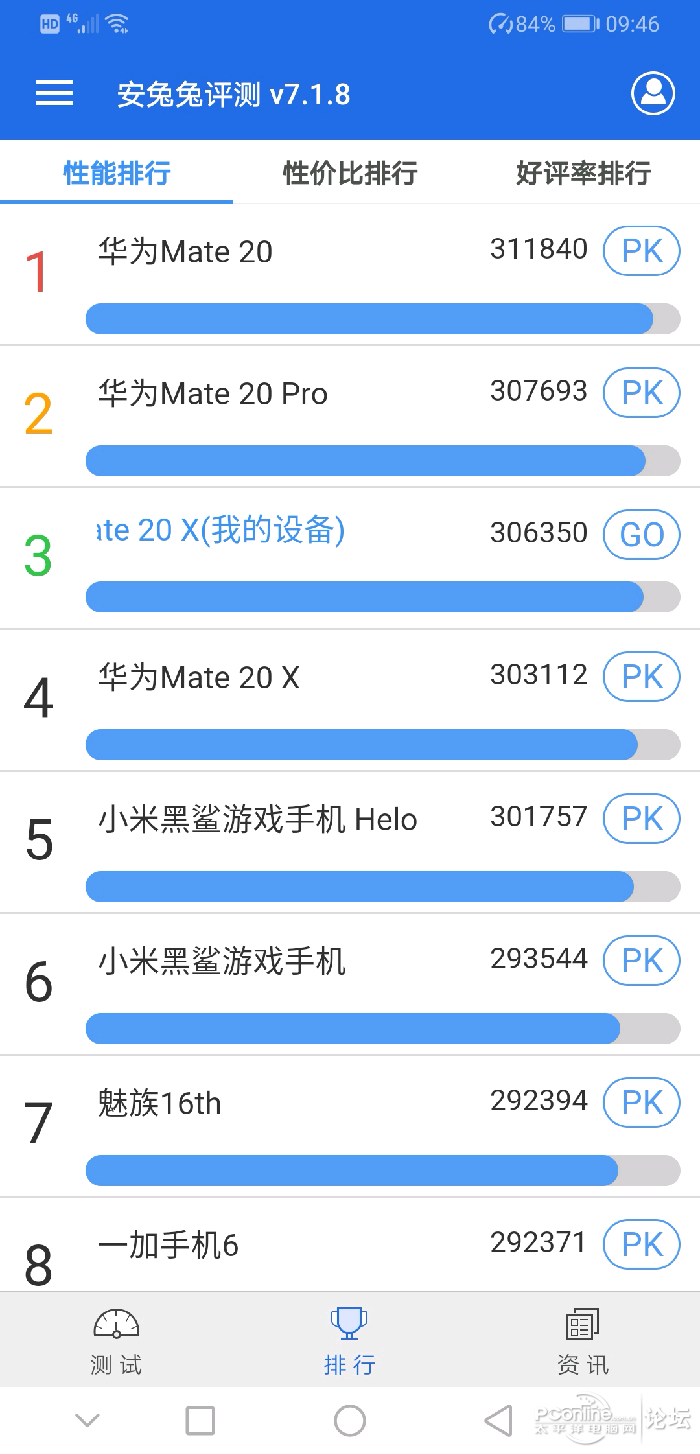
Task: Open the hamburger drawer menu
Action: click(54, 94)
